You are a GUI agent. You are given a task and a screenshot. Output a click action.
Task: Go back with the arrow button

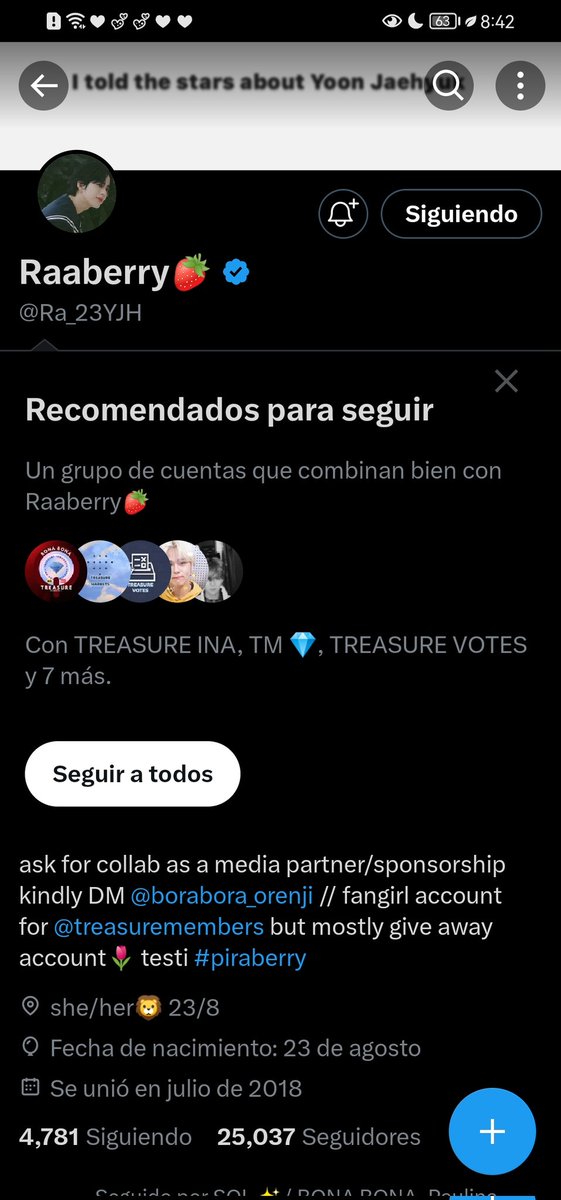(45, 86)
